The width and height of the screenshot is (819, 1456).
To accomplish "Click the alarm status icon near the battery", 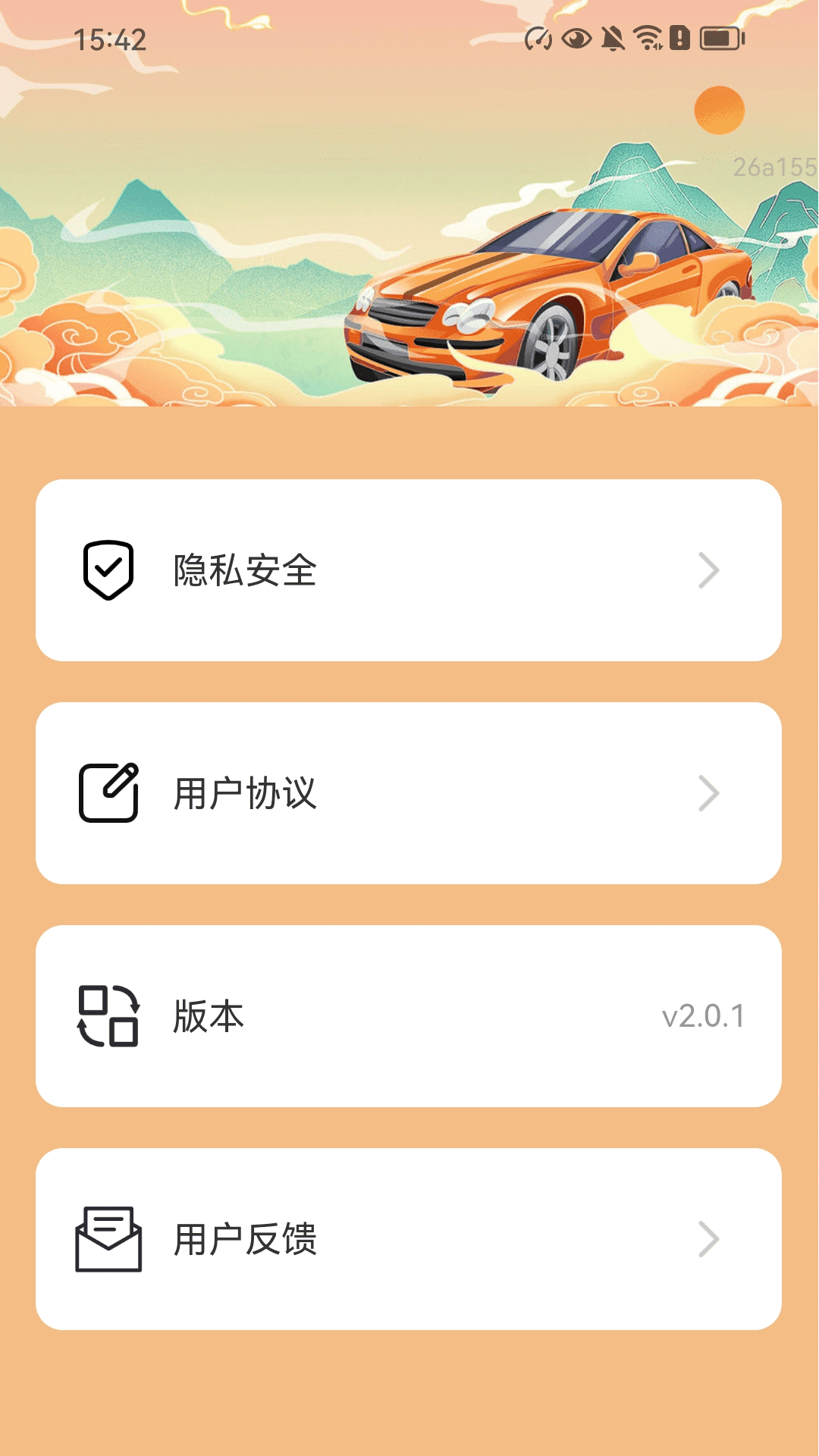I will coord(679,36).
